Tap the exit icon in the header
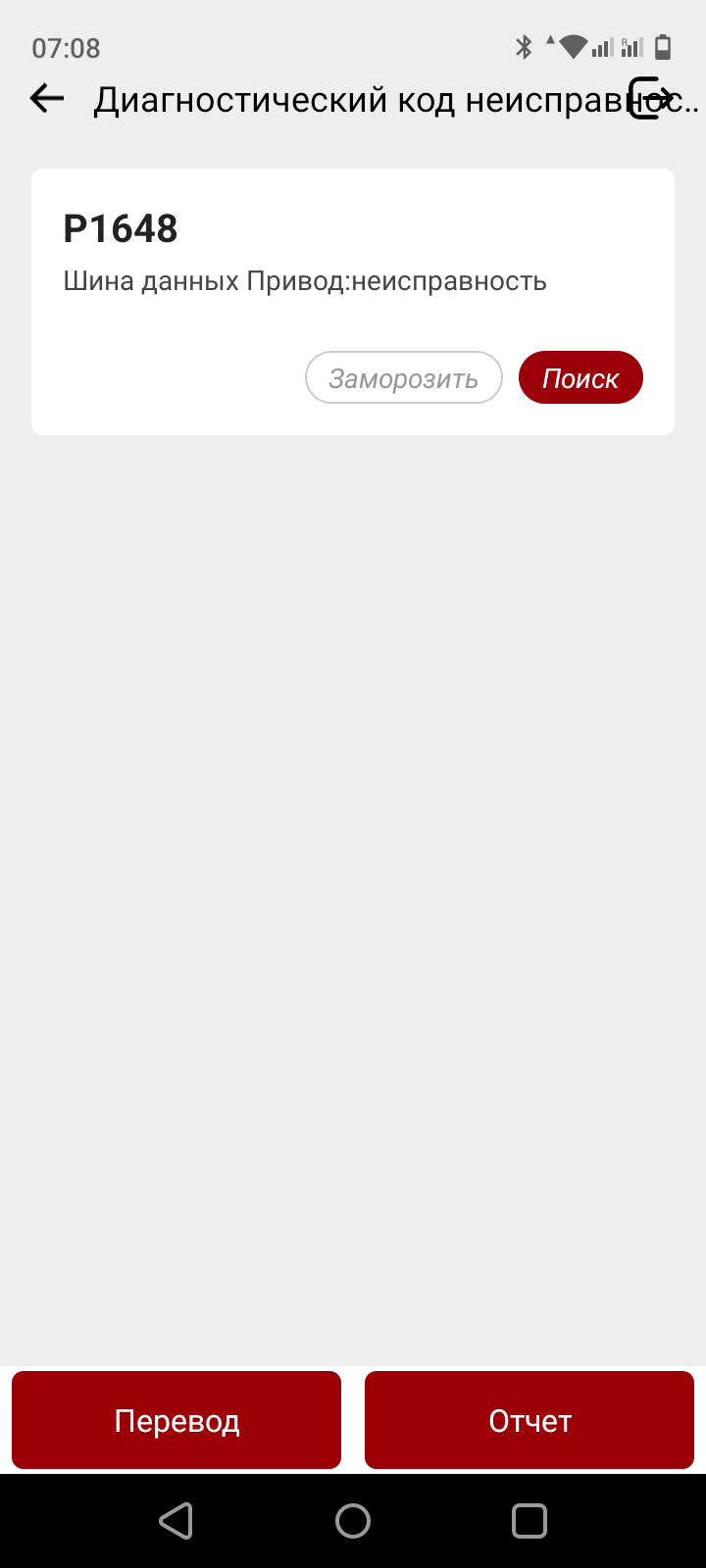The height and width of the screenshot is (1568, 706). [649, 98]
